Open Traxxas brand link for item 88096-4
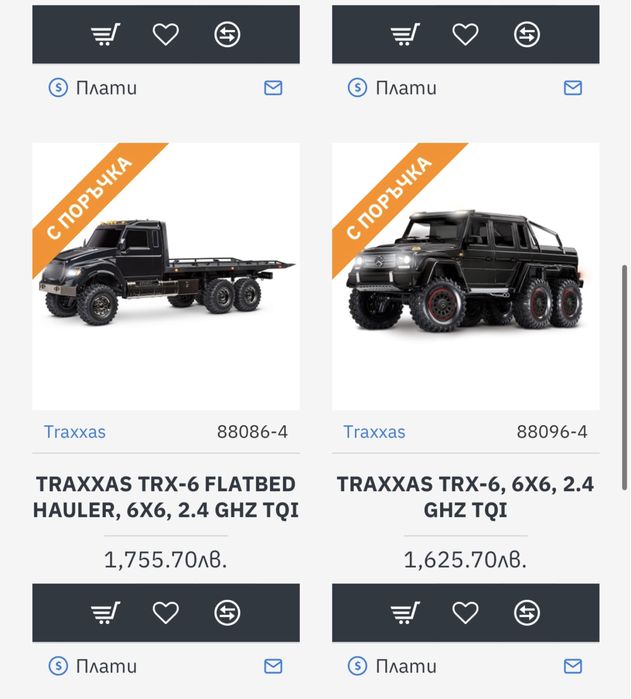 tap(375, 432)
